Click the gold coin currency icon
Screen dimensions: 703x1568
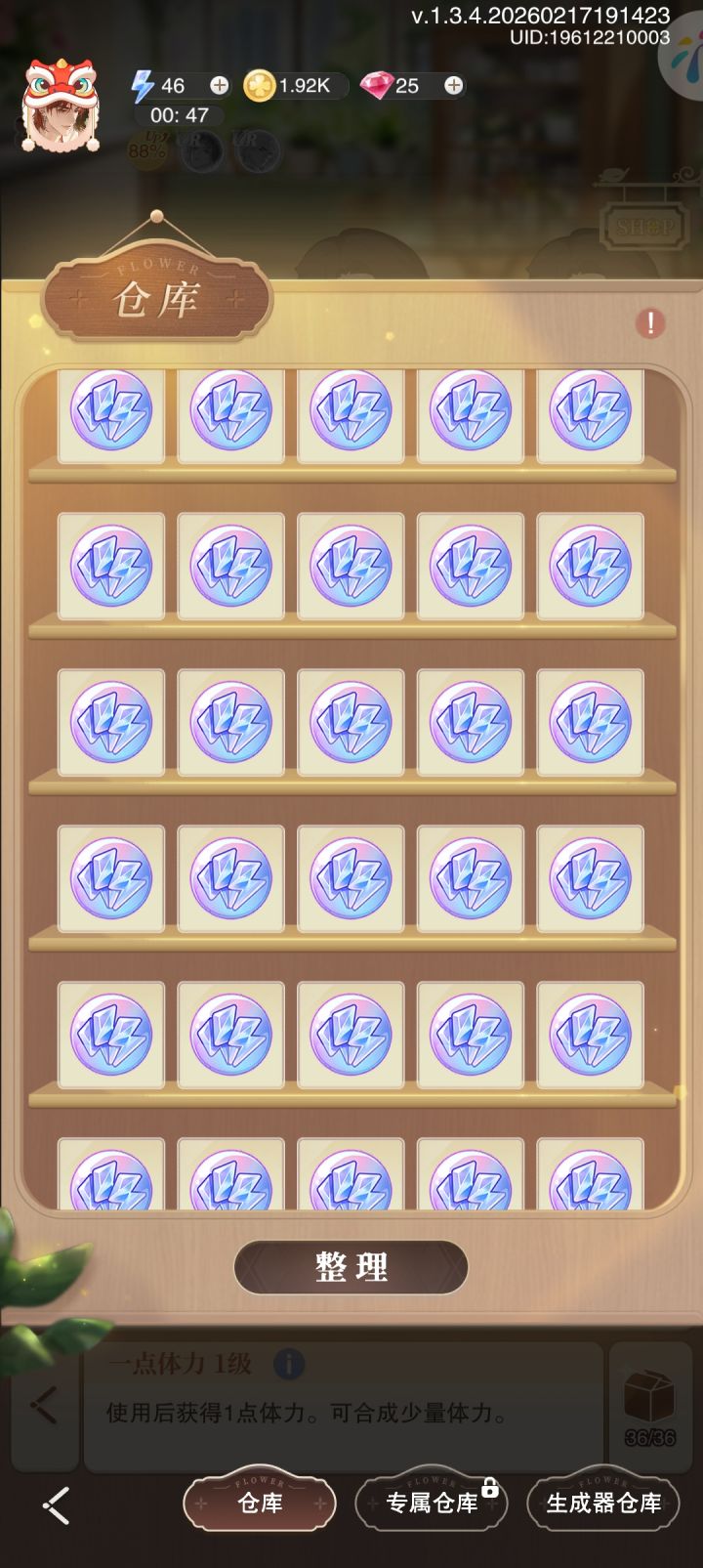260,85
